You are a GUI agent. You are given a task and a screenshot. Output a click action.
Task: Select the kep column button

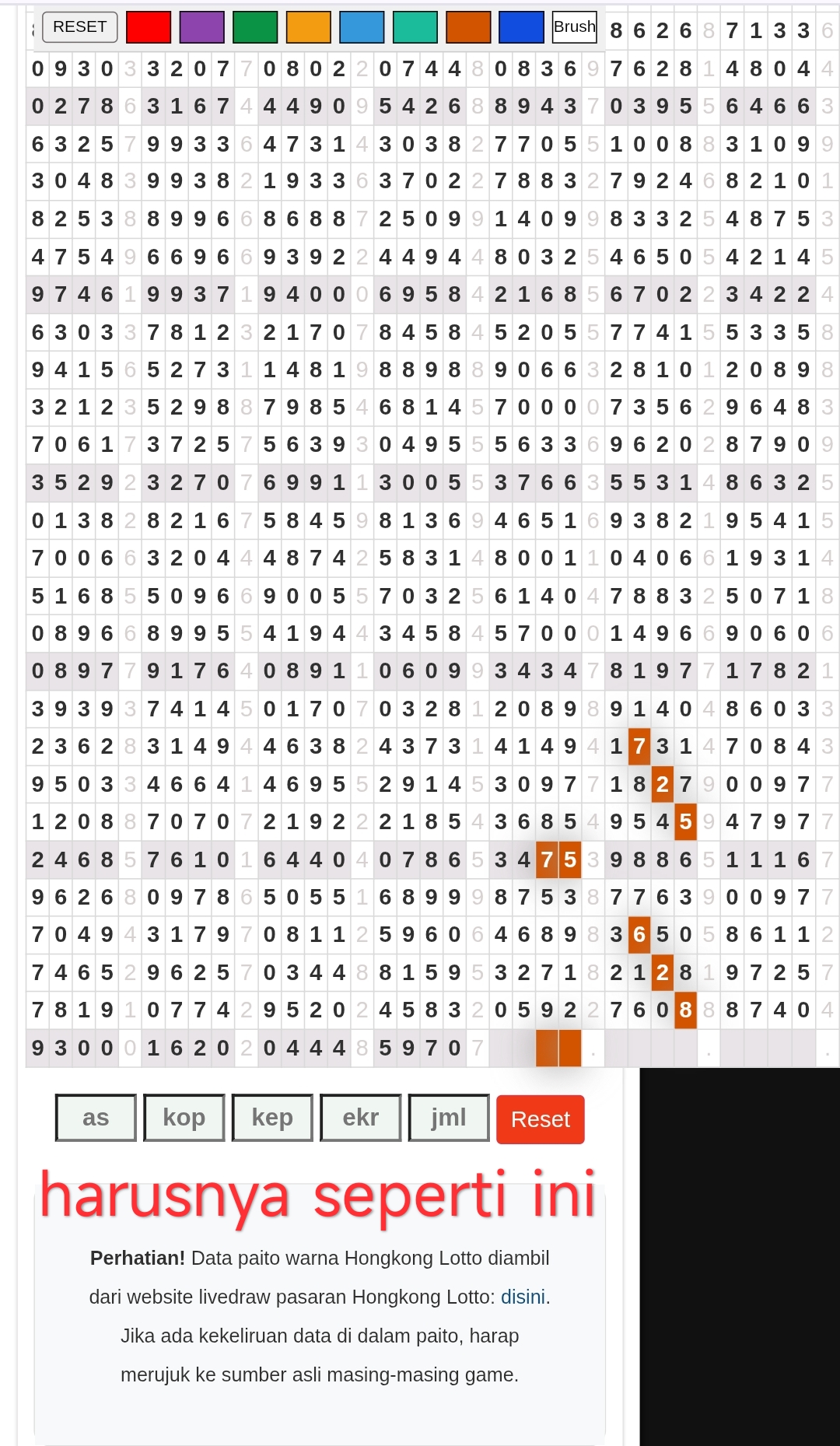tap(272, 1118)
